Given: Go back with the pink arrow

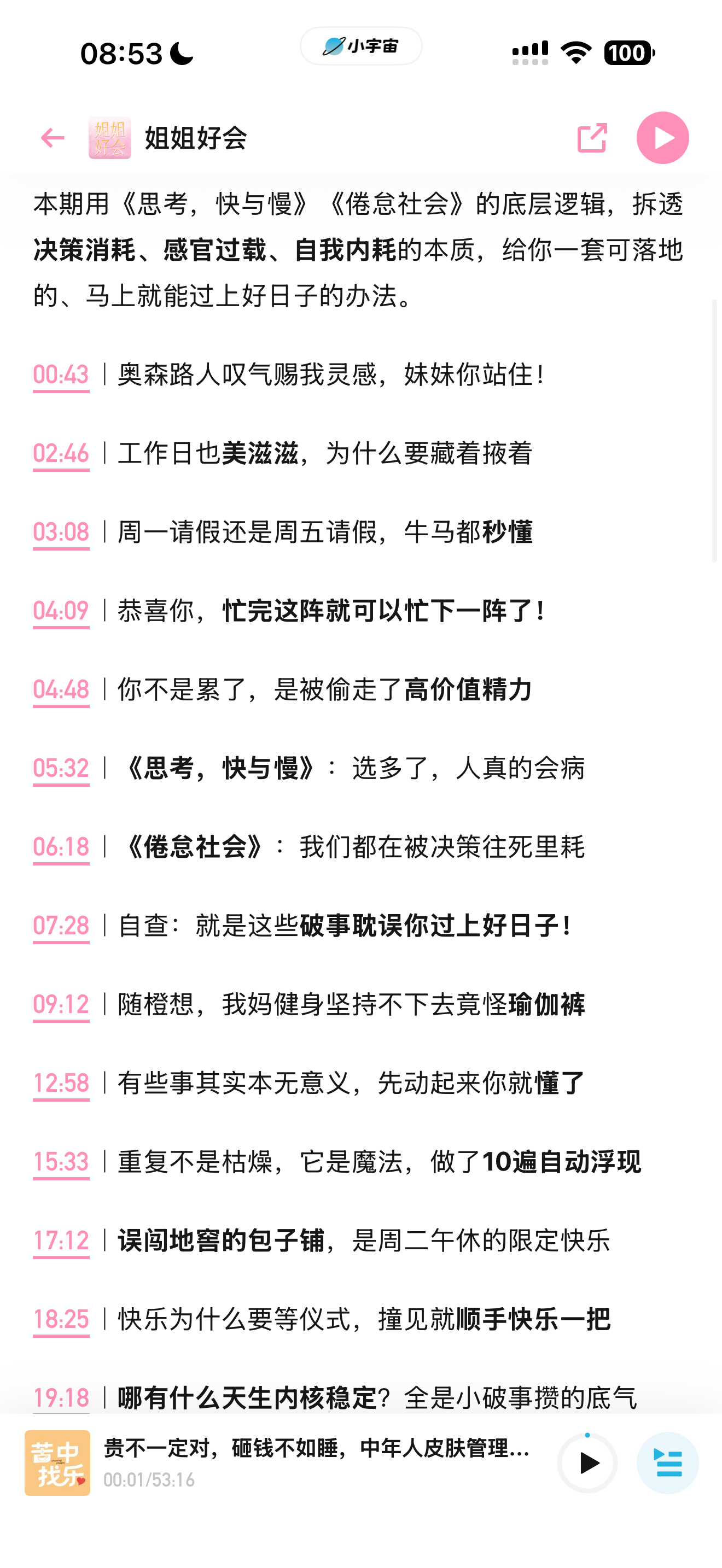Looking at the screenshot, I should [x=53, y=138].
